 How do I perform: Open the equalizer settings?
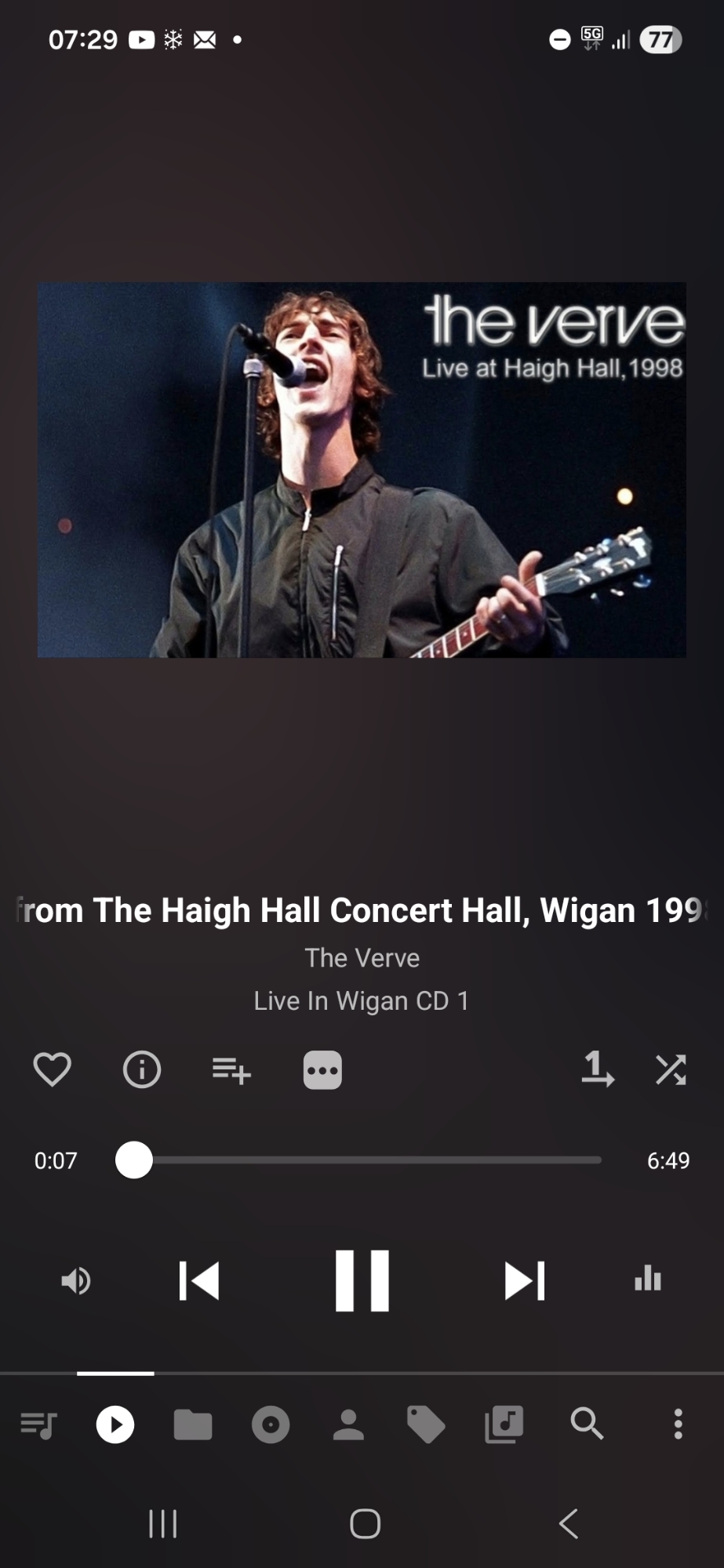click(648, 1279)
